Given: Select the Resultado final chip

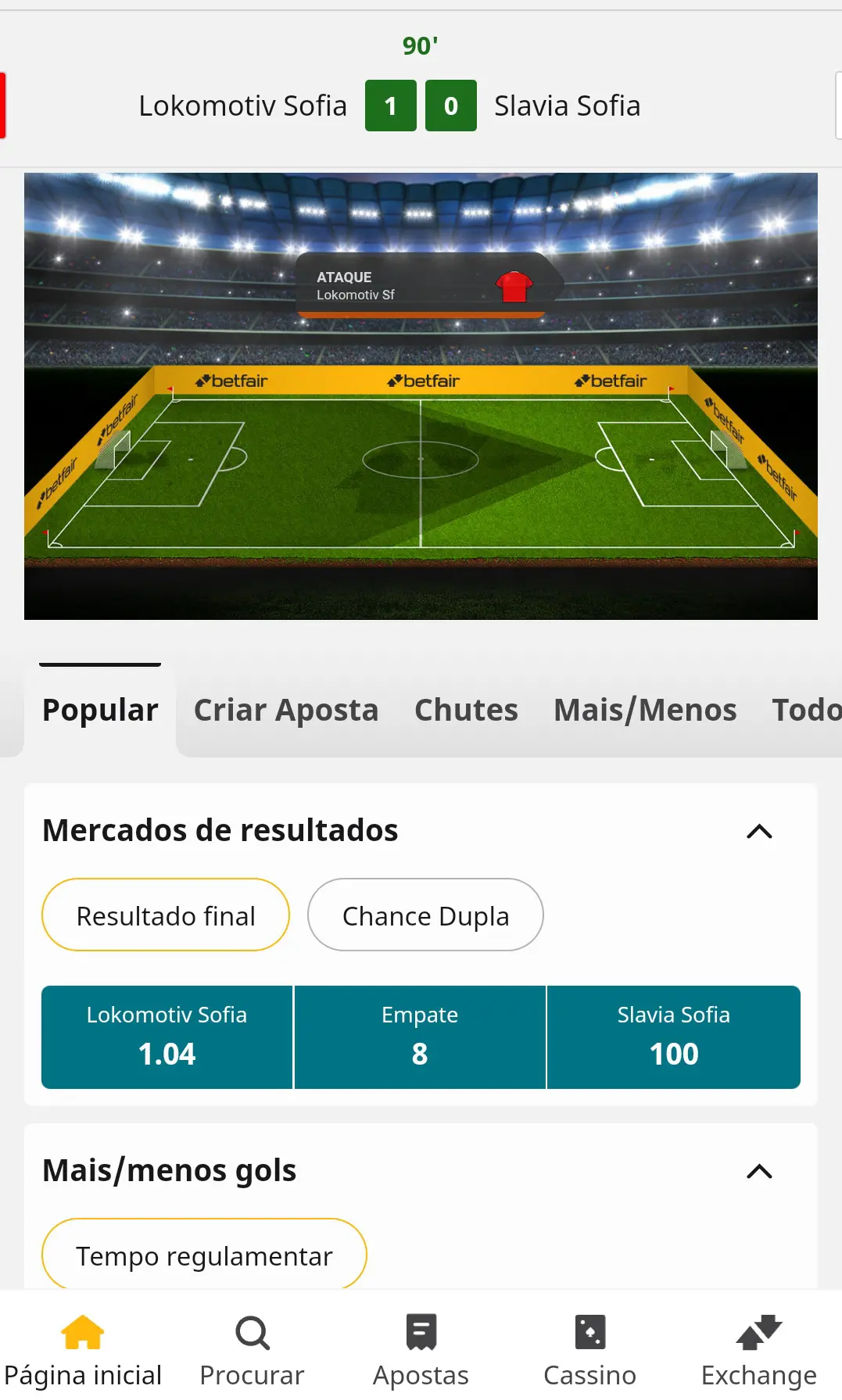Looking at the screenshot, I should tap(166, 915).
